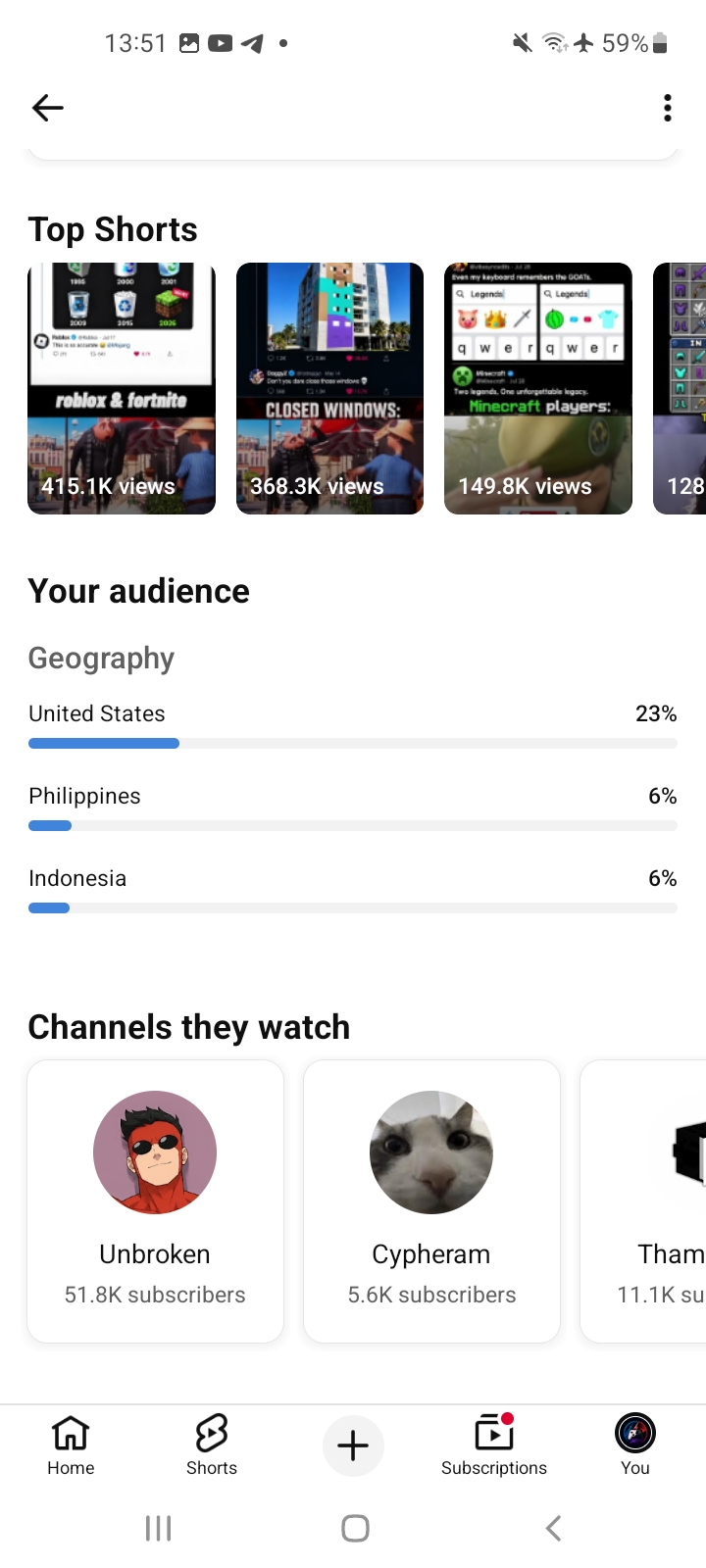The image size is (706, 1568).
Task: Open the Subscriptions tab
Action: pyautogui.click(x=494, y=1445)
